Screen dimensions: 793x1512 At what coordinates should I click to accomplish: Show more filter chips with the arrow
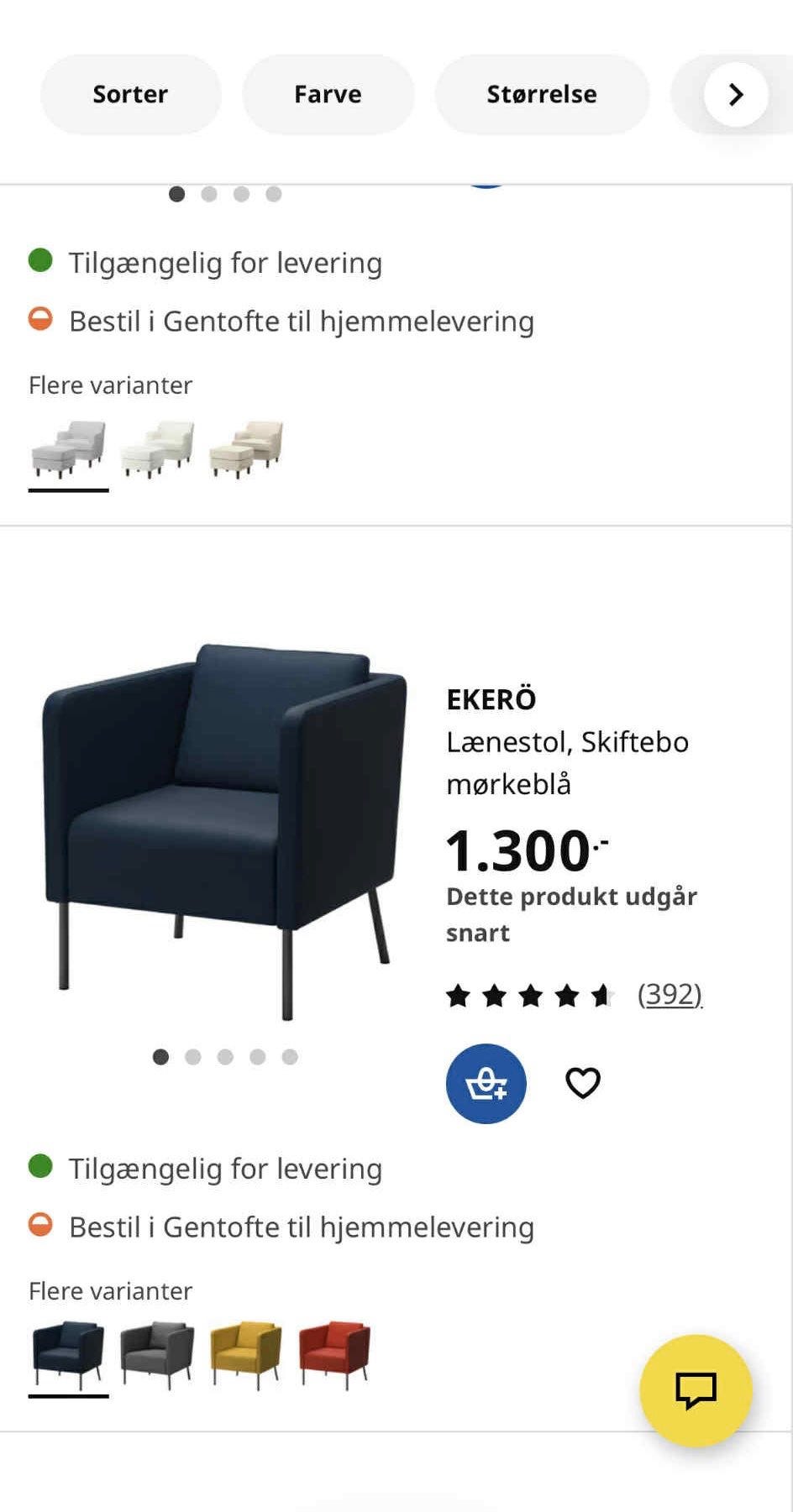[736, 94]
